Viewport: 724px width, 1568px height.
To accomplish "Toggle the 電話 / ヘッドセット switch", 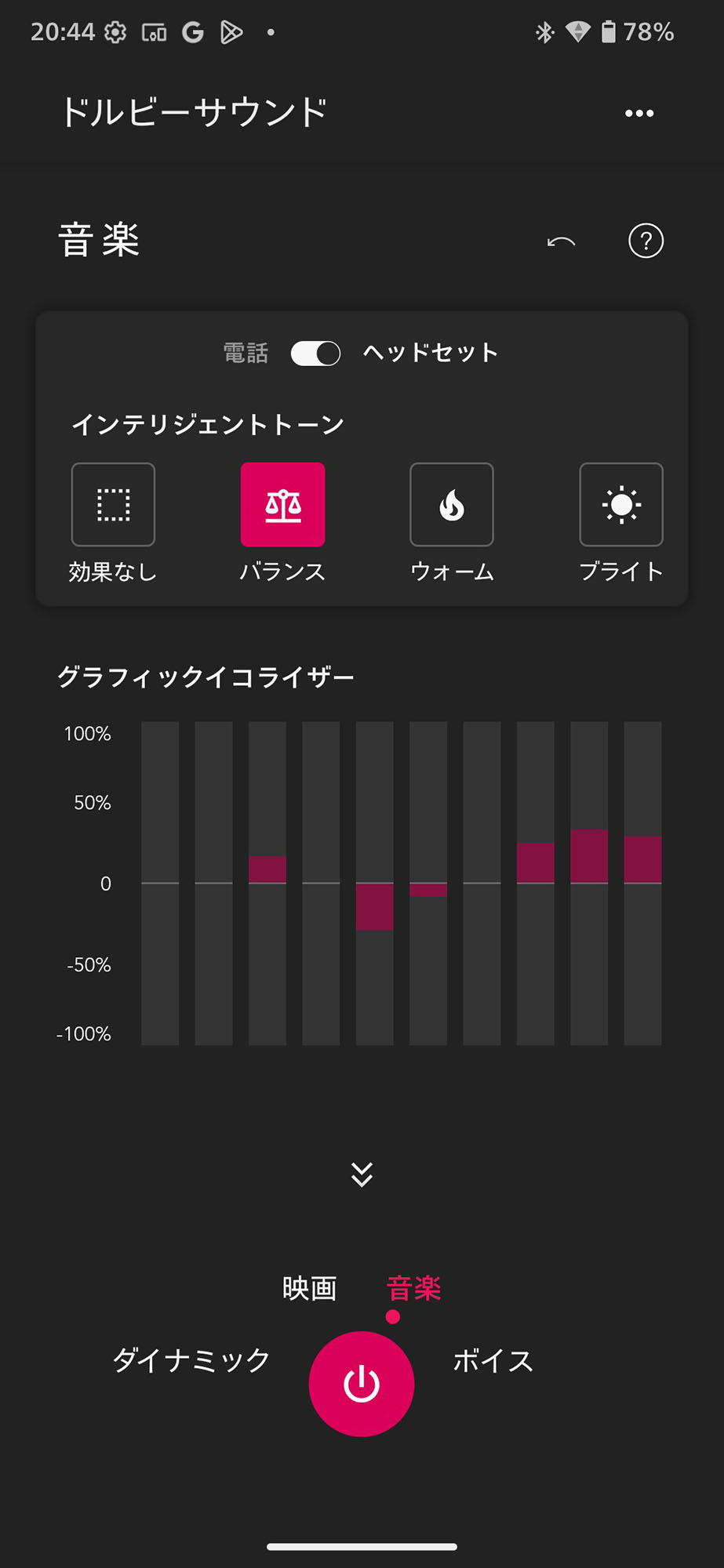I will click(x=315, y=354).
